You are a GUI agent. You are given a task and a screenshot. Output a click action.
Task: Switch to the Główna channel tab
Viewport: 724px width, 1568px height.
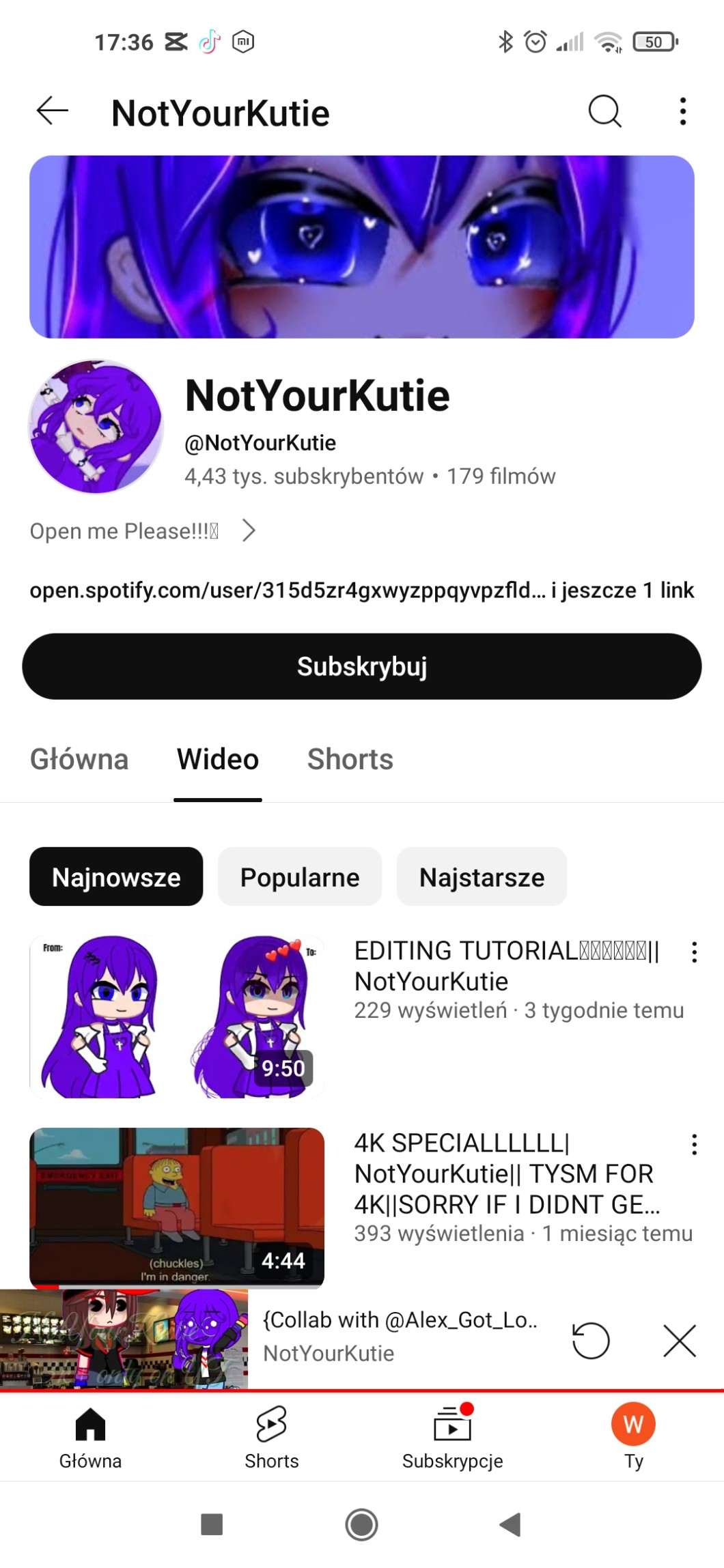coord(79,760)
